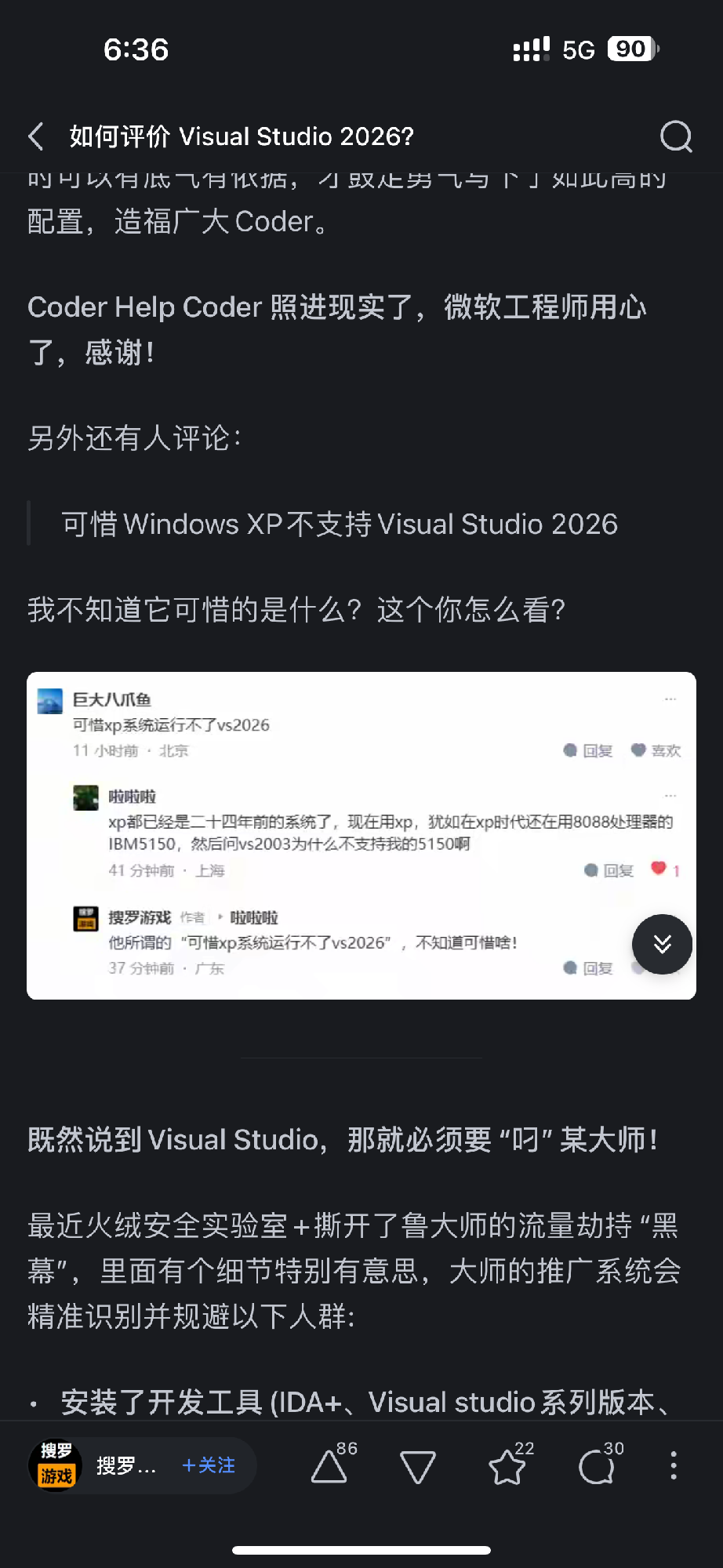Open the 30 comments

598,1465
